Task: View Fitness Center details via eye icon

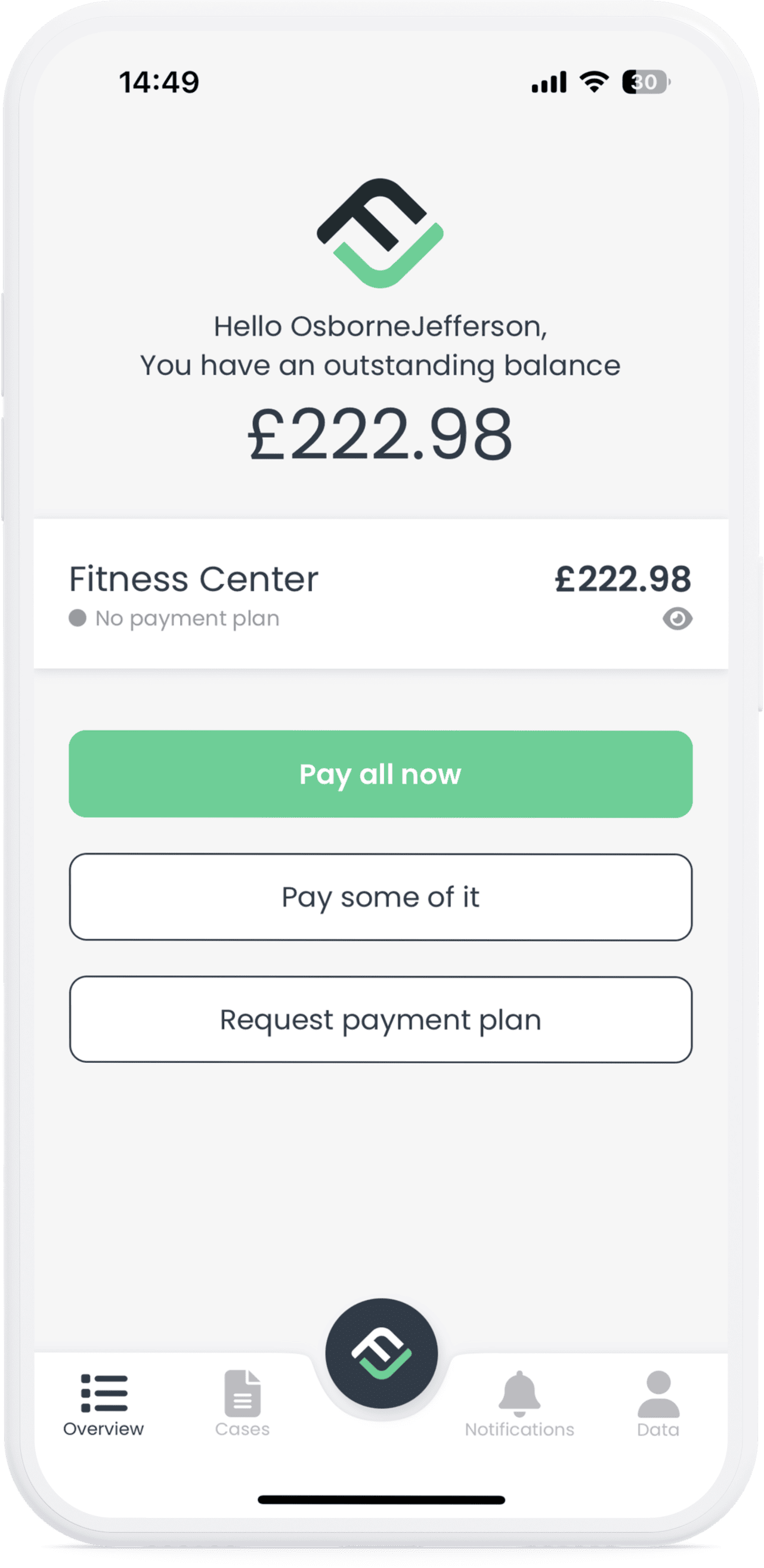Action: point(677,618)
